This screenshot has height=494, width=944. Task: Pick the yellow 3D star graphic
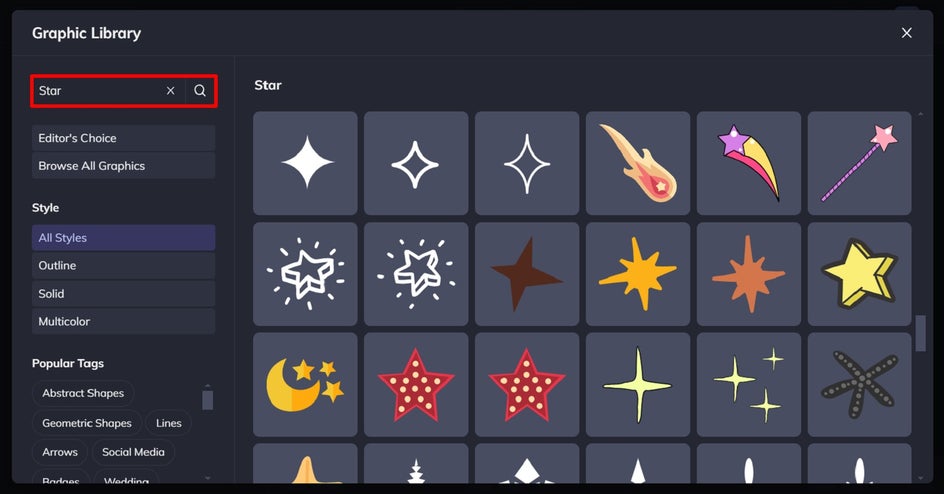(x=859, y=274)
